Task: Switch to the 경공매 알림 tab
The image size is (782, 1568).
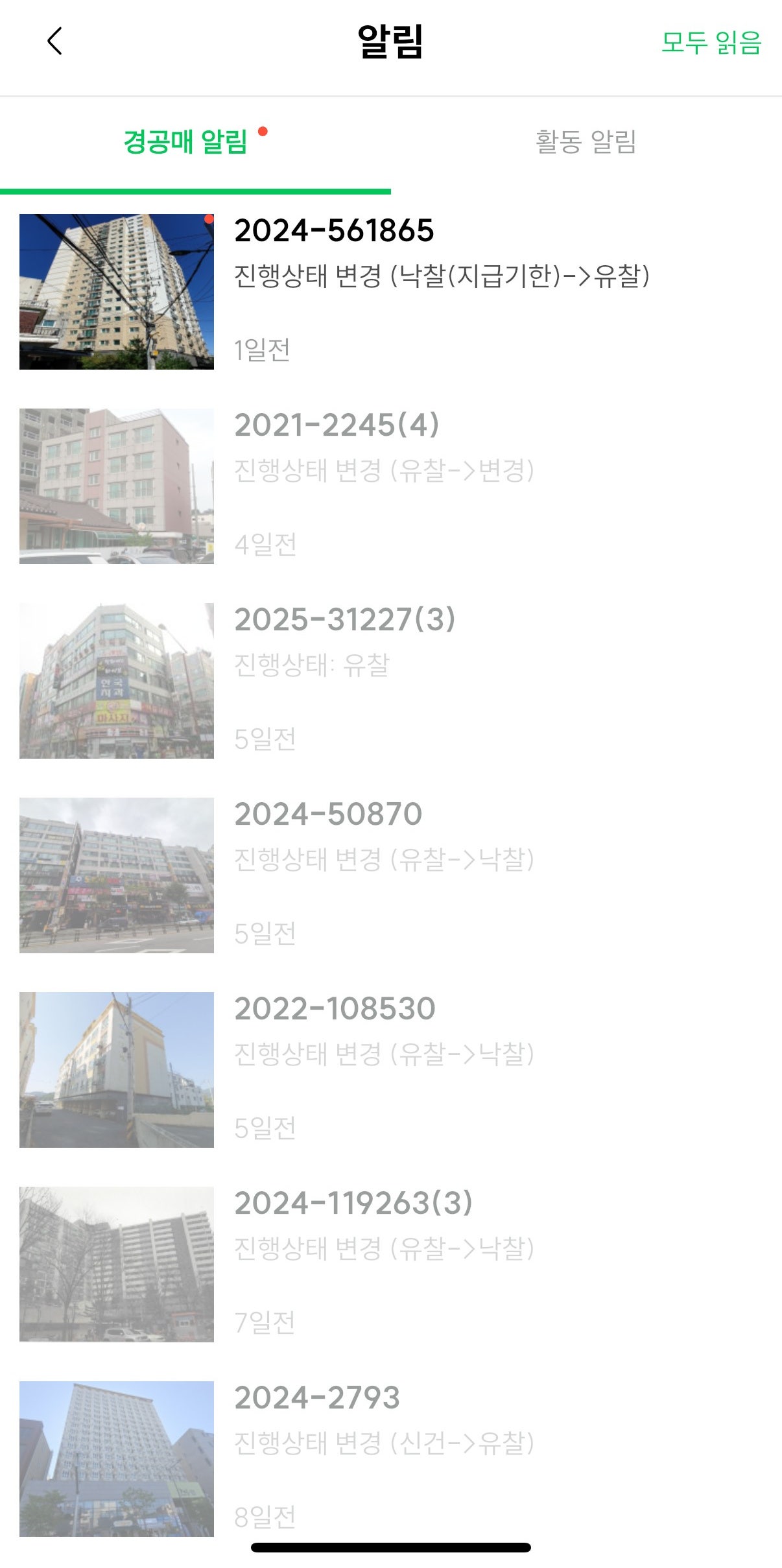Action: click(x=187, y=141)
